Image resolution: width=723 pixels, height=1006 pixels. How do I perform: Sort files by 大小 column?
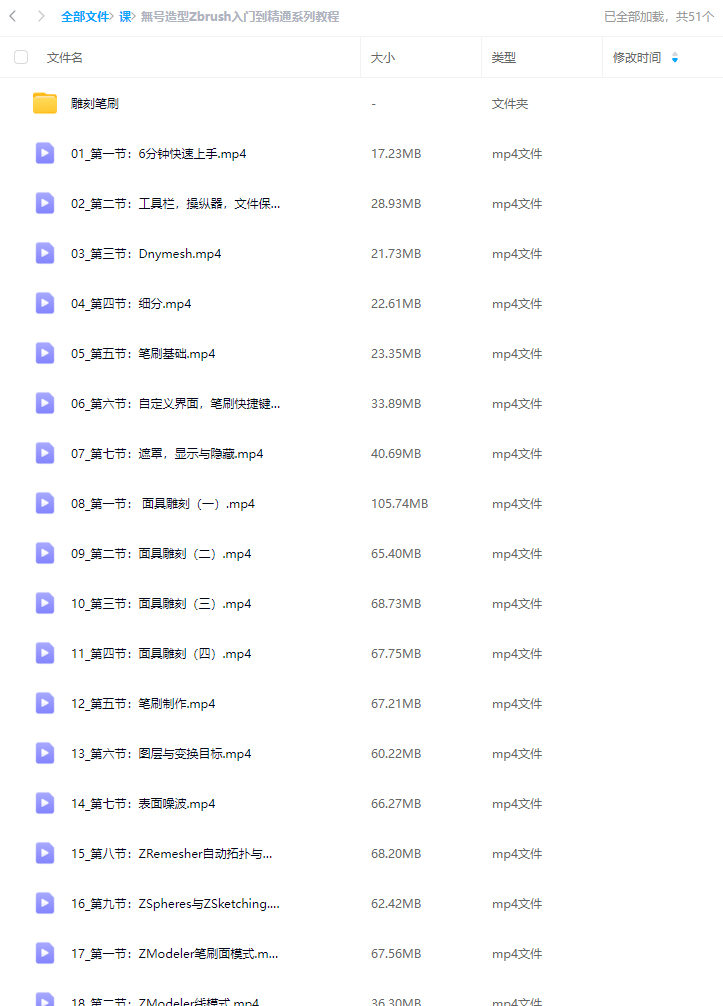(383, 58)
